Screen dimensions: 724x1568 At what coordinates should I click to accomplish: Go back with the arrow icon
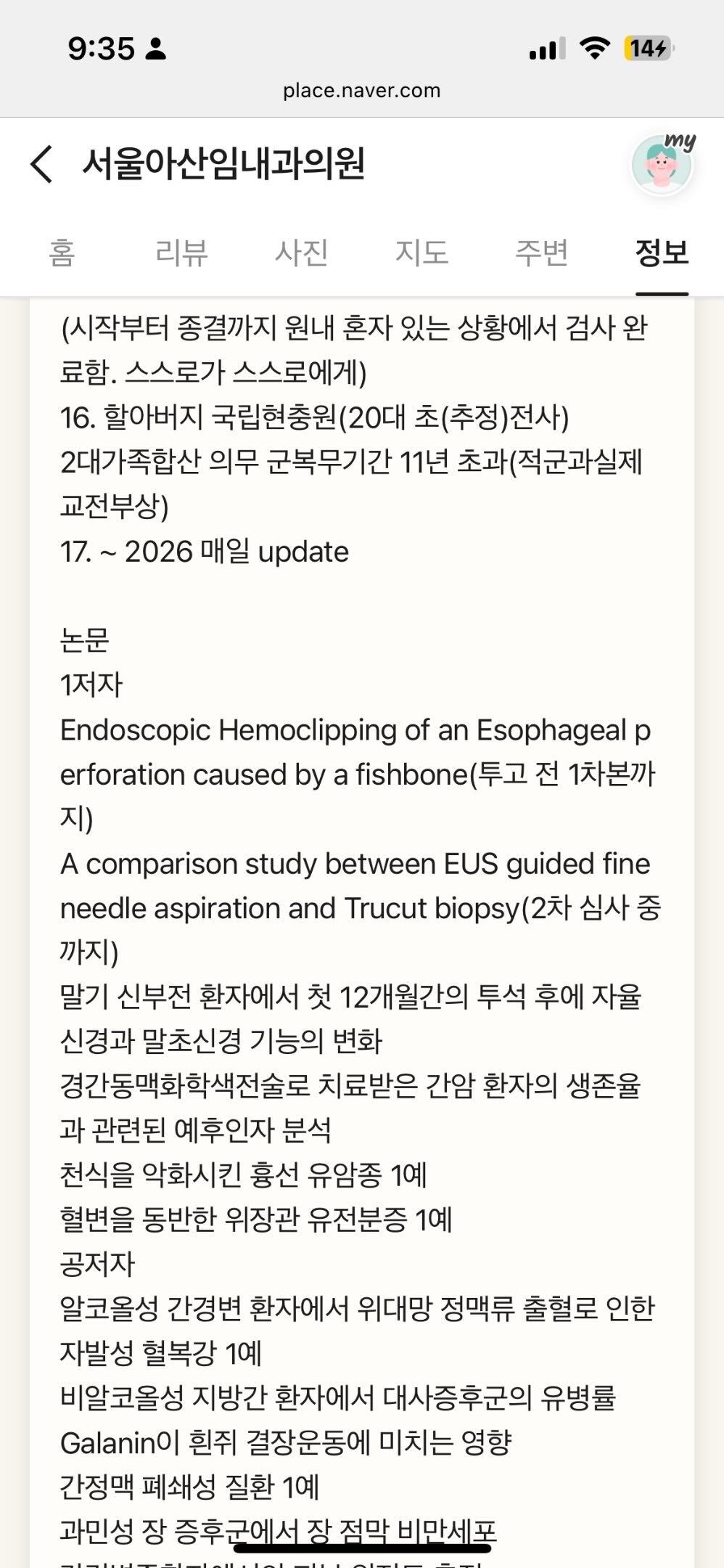point(41,164)
